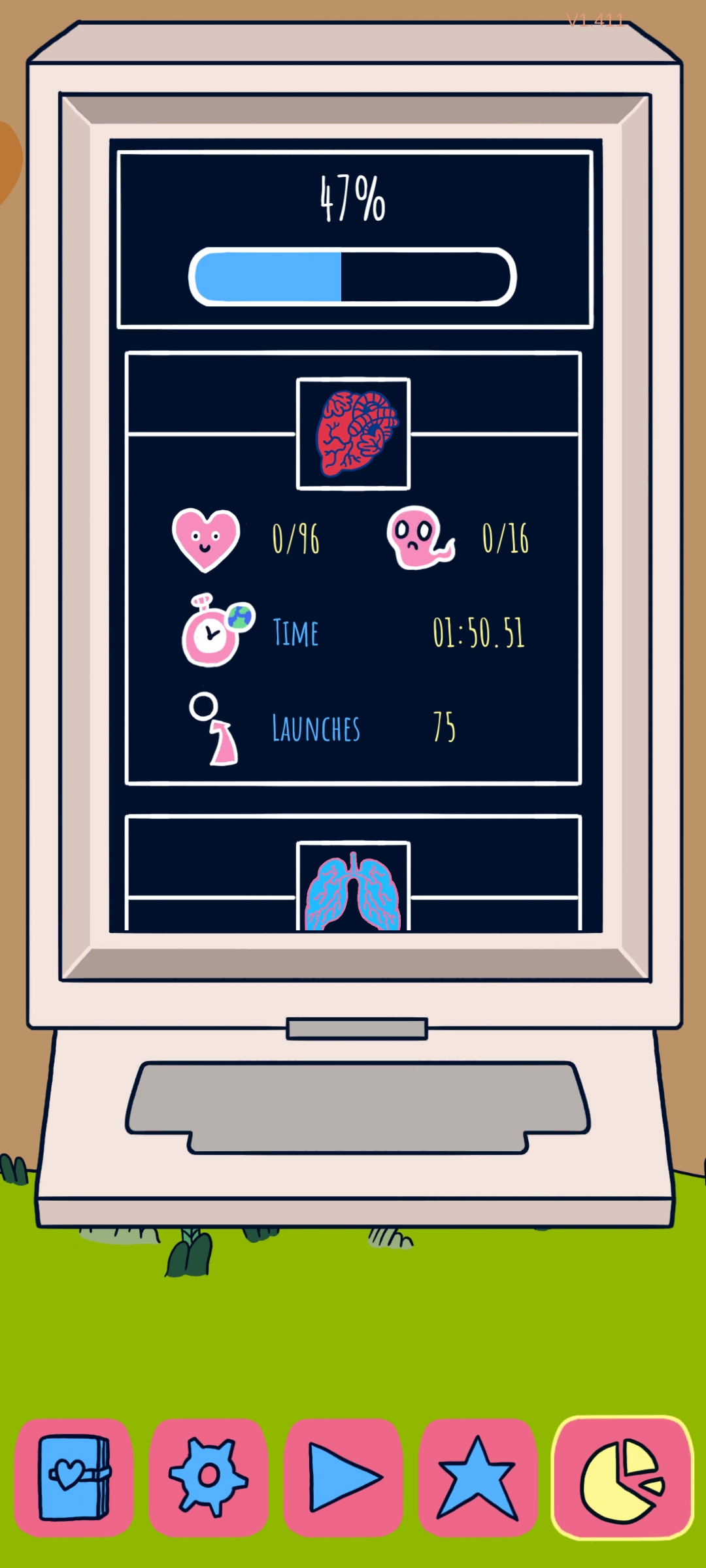Open the star button
The image size is (706, 1568).
click(x=478, y=1478)
